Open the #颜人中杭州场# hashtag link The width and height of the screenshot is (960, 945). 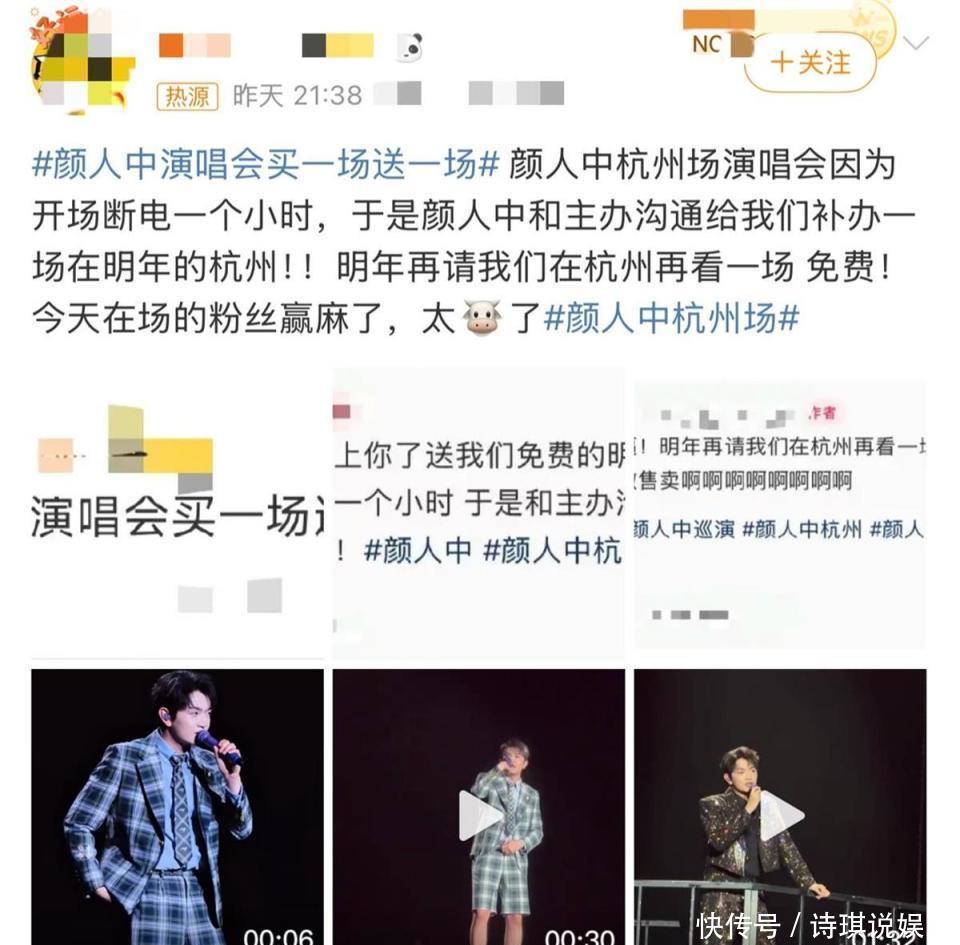pyautogui.click(x=672, y=319)
